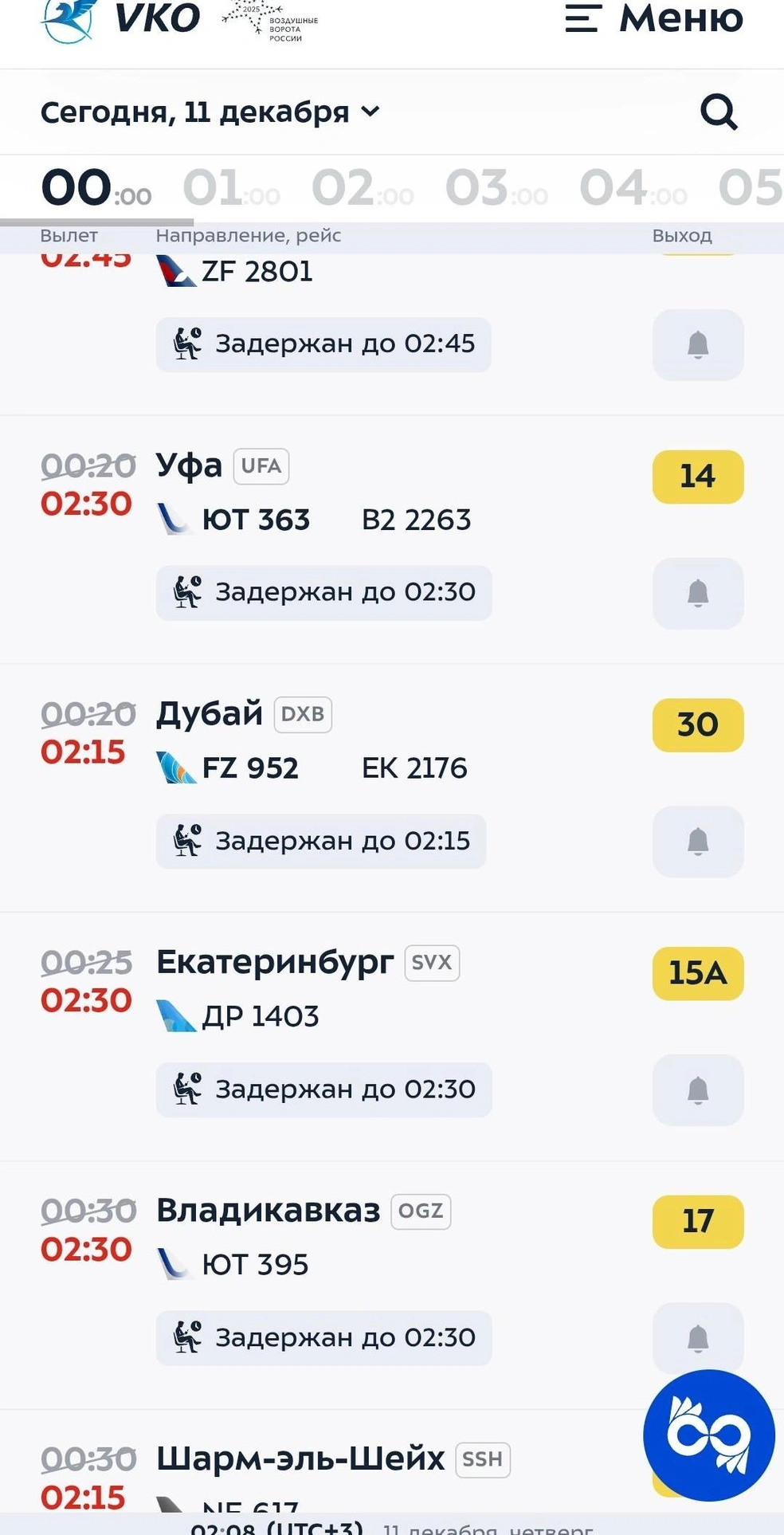784x1535 pixels.
Task: Open search on the departures board
Action: click(x=718, y=112)
